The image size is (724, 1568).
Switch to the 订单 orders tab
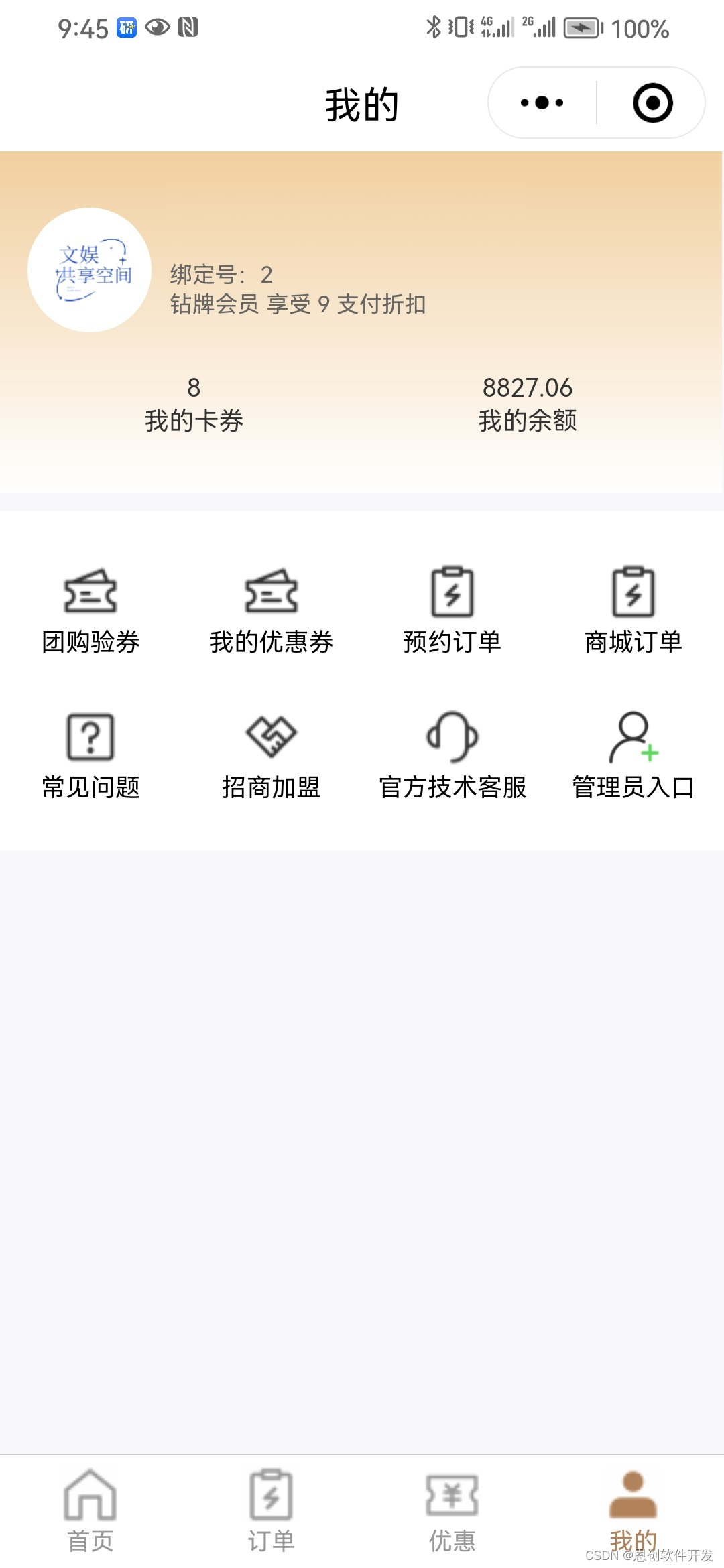point(271,1511)
